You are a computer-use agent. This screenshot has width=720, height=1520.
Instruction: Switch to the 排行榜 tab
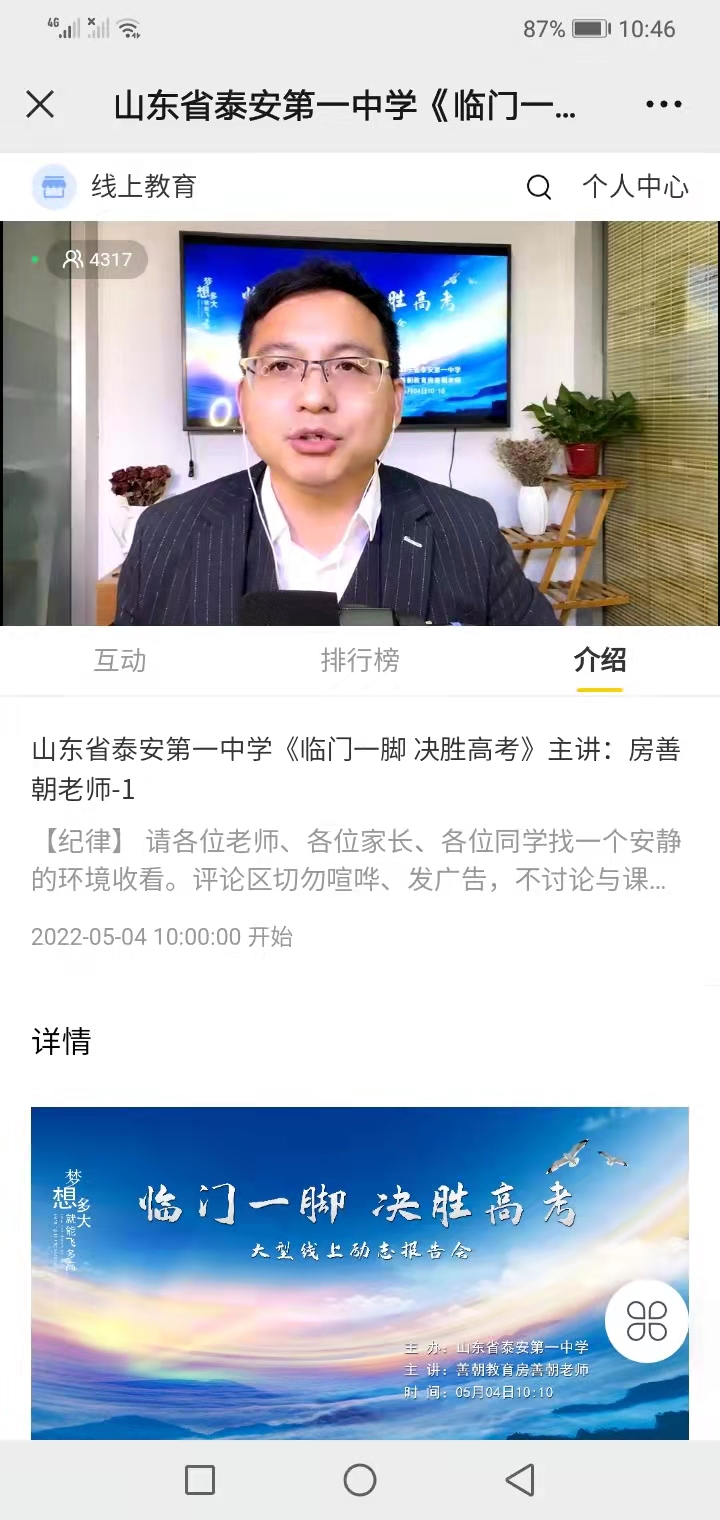click(x=360, y=660)
